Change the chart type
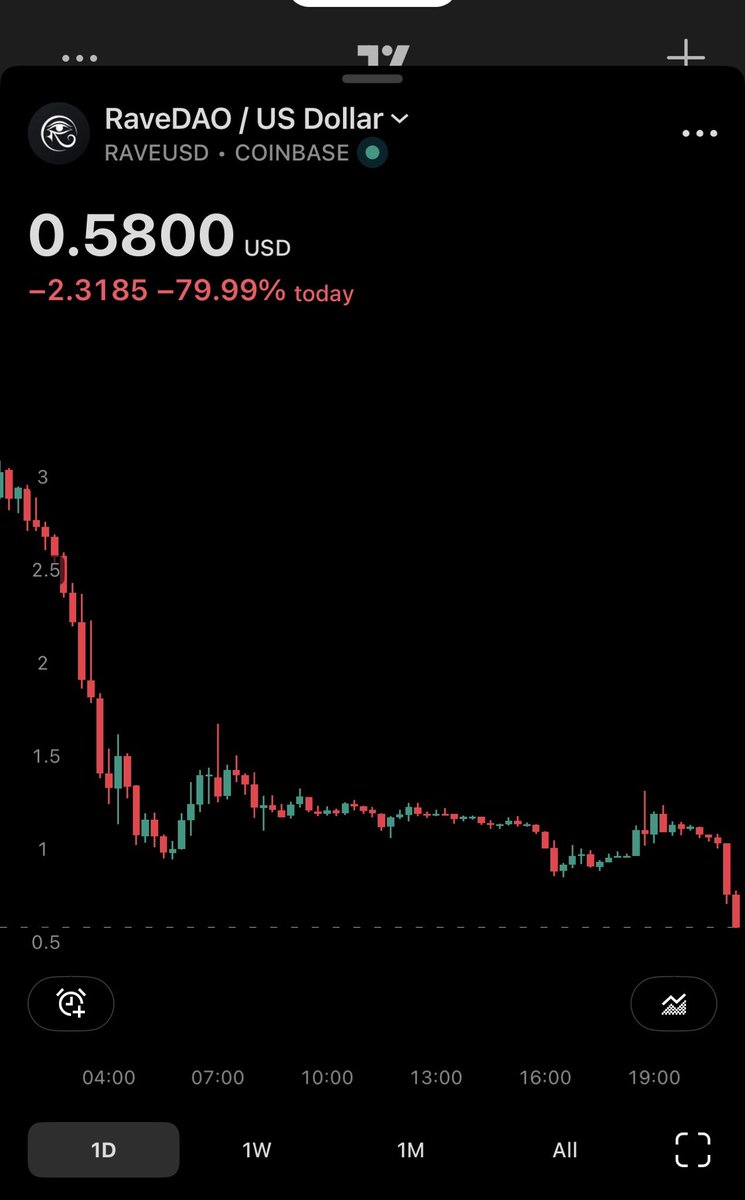745x1200 pixels. pos(674,1003)
